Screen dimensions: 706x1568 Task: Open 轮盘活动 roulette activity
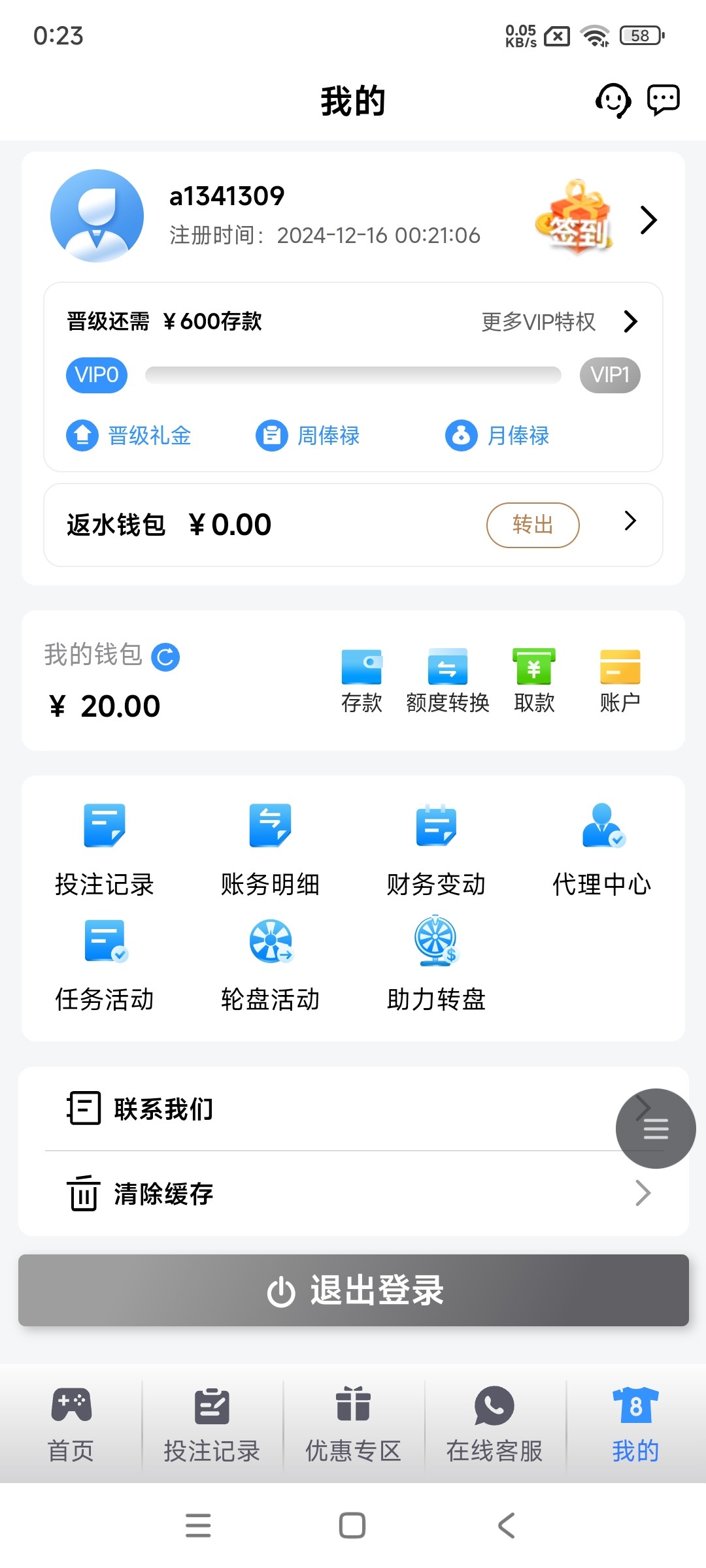pos(270,965)
